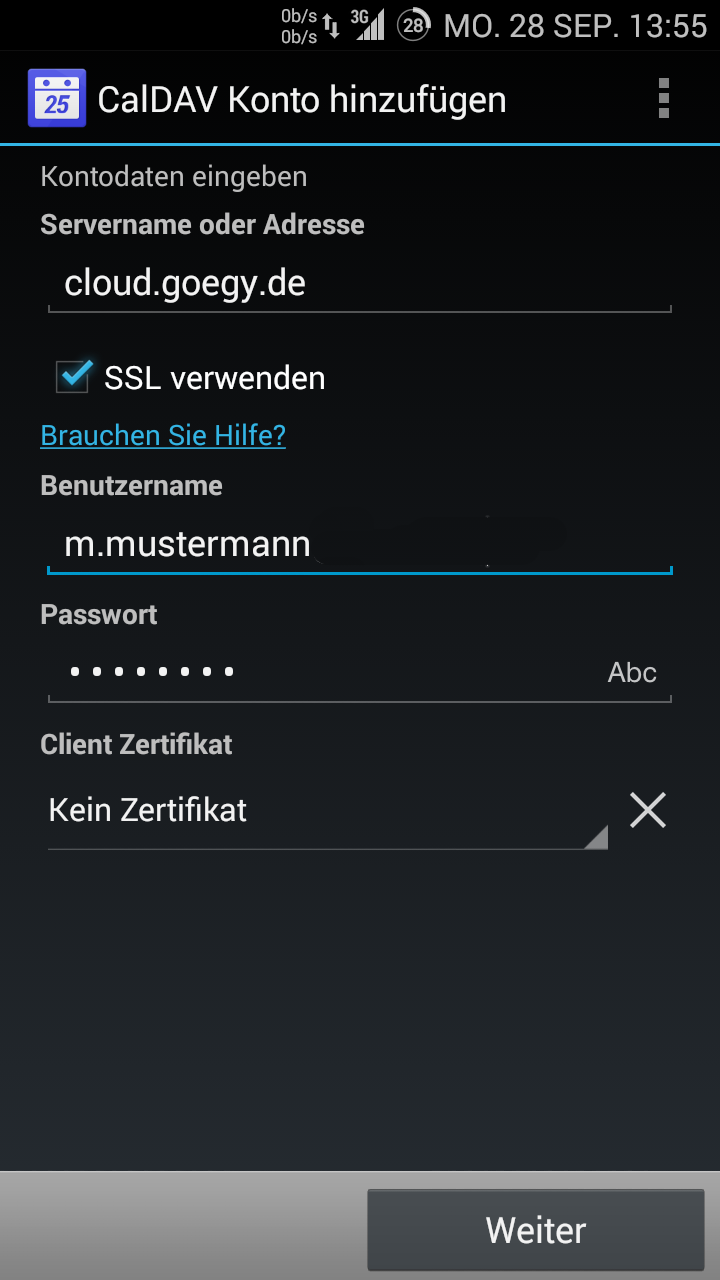Tap the Passwort input field
This screenshot has width=720, height=1280.
[x=320, y=672]
